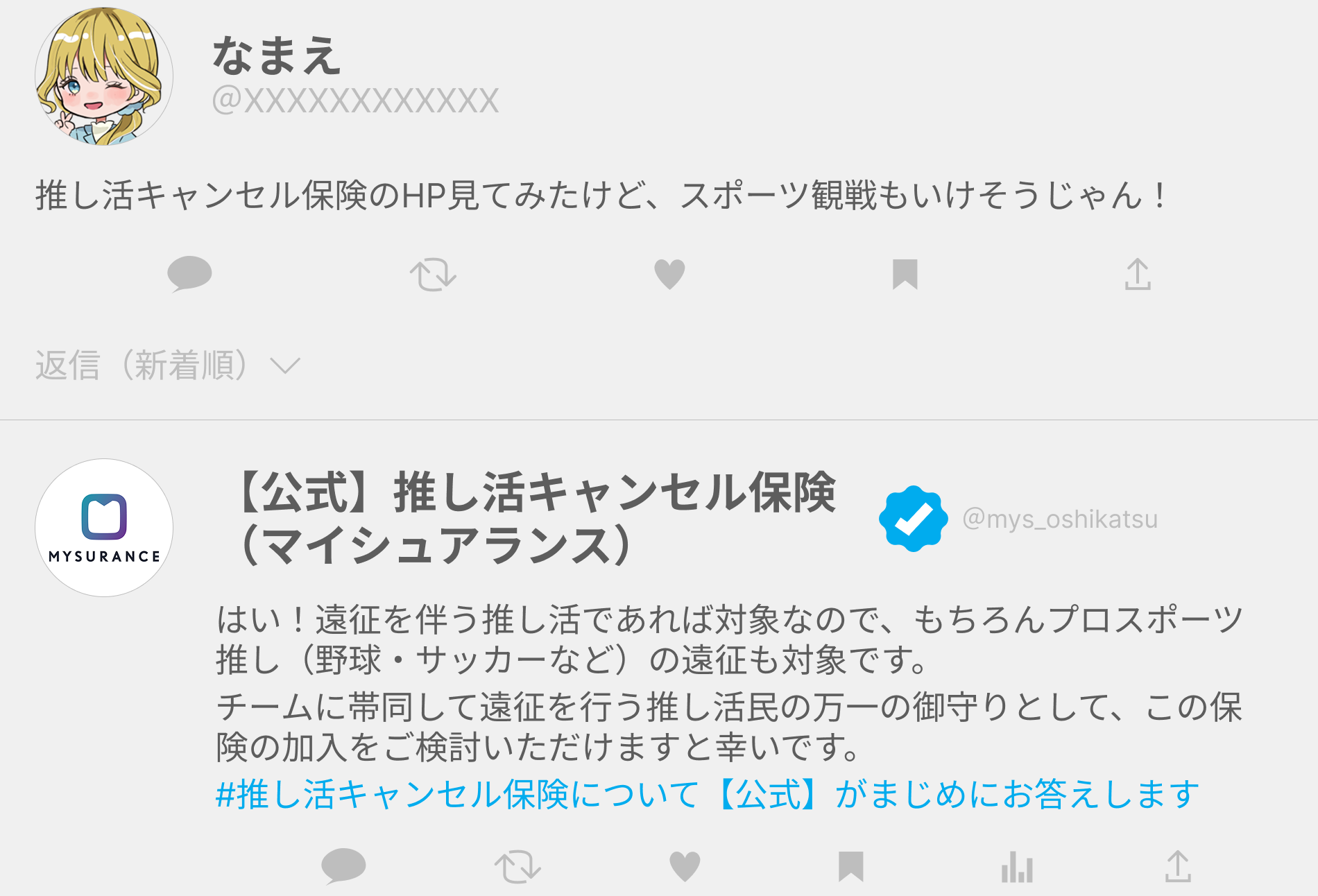Share なまえ's post
Screen dimensions: 1318x896
pyautogui.click(x=1138, y=274)
